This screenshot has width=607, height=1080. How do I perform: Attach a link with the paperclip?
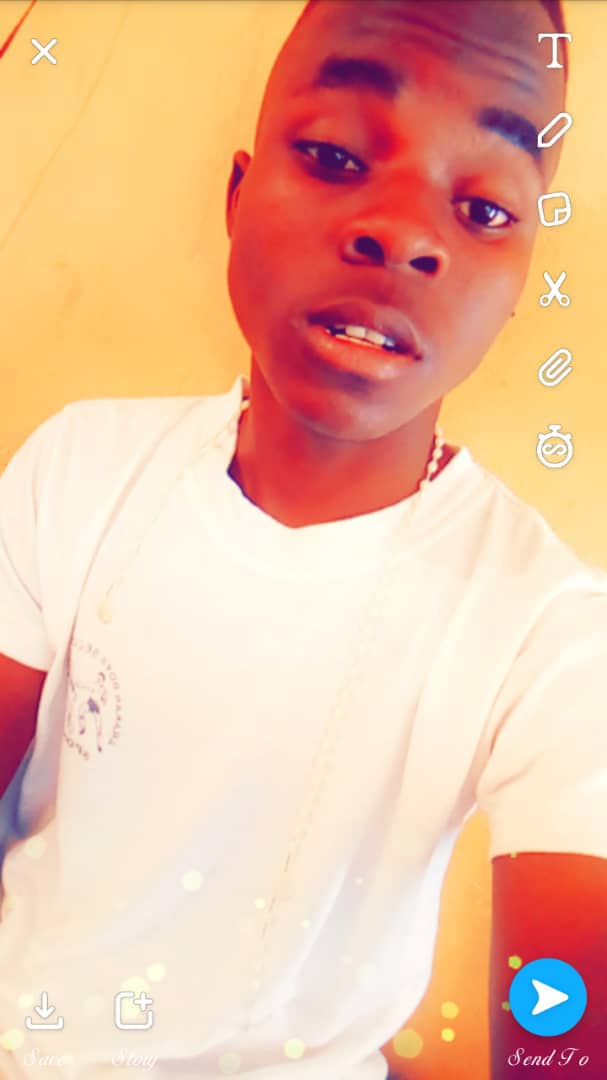click(554, 368)
